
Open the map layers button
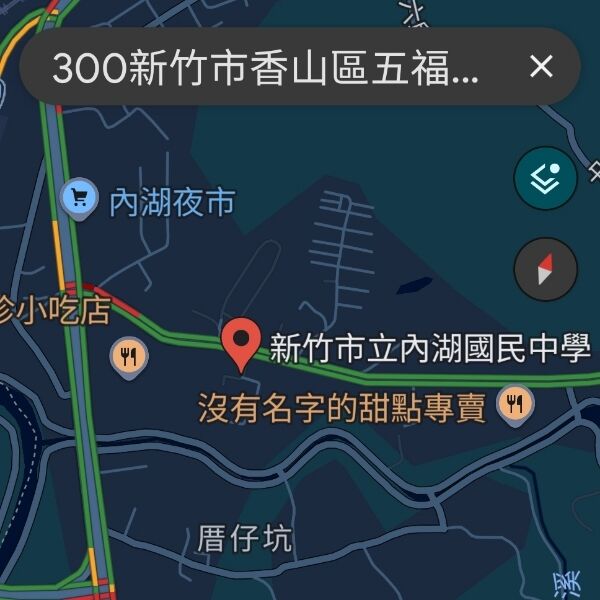tap(545, 180)
